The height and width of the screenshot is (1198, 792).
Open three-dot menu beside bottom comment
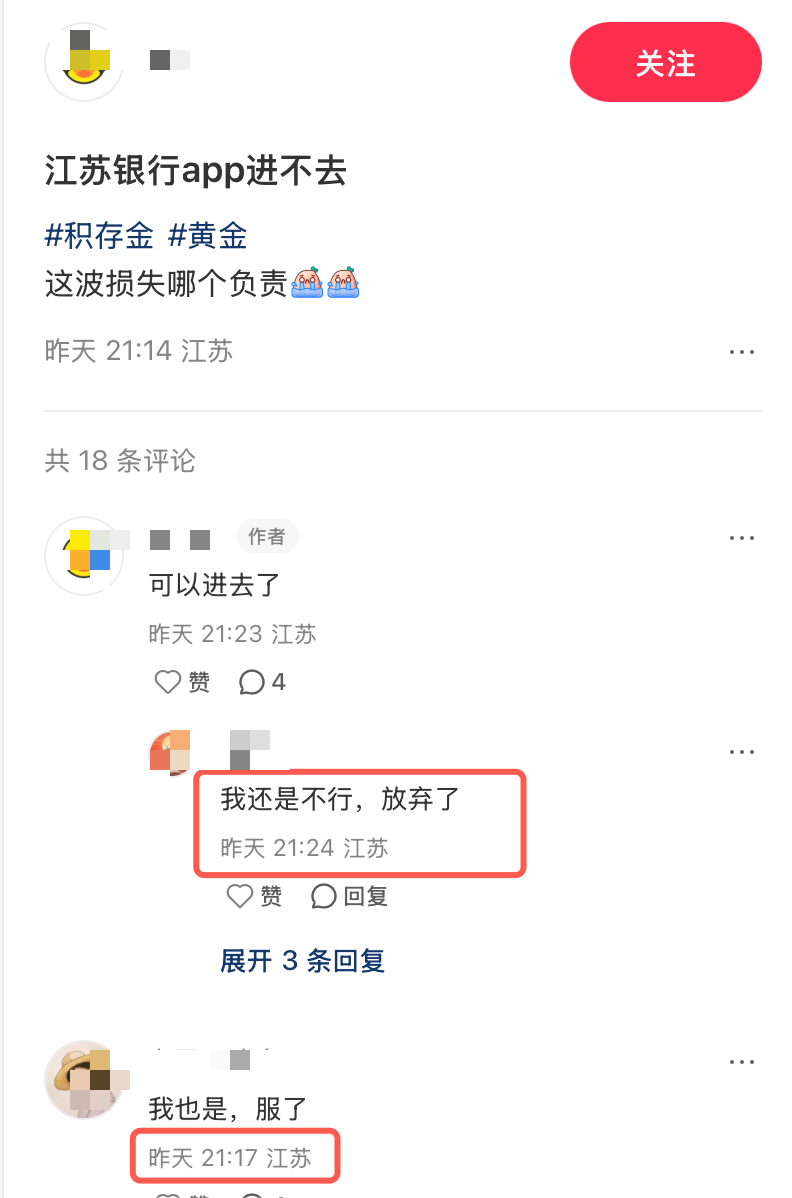pyautogui.click(x=742, y=1061)
